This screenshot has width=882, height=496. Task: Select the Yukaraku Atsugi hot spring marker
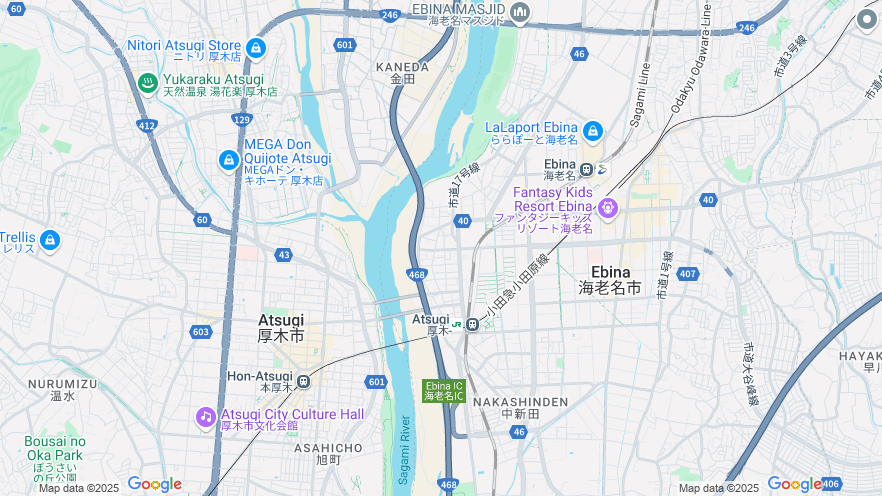(148, 83)
